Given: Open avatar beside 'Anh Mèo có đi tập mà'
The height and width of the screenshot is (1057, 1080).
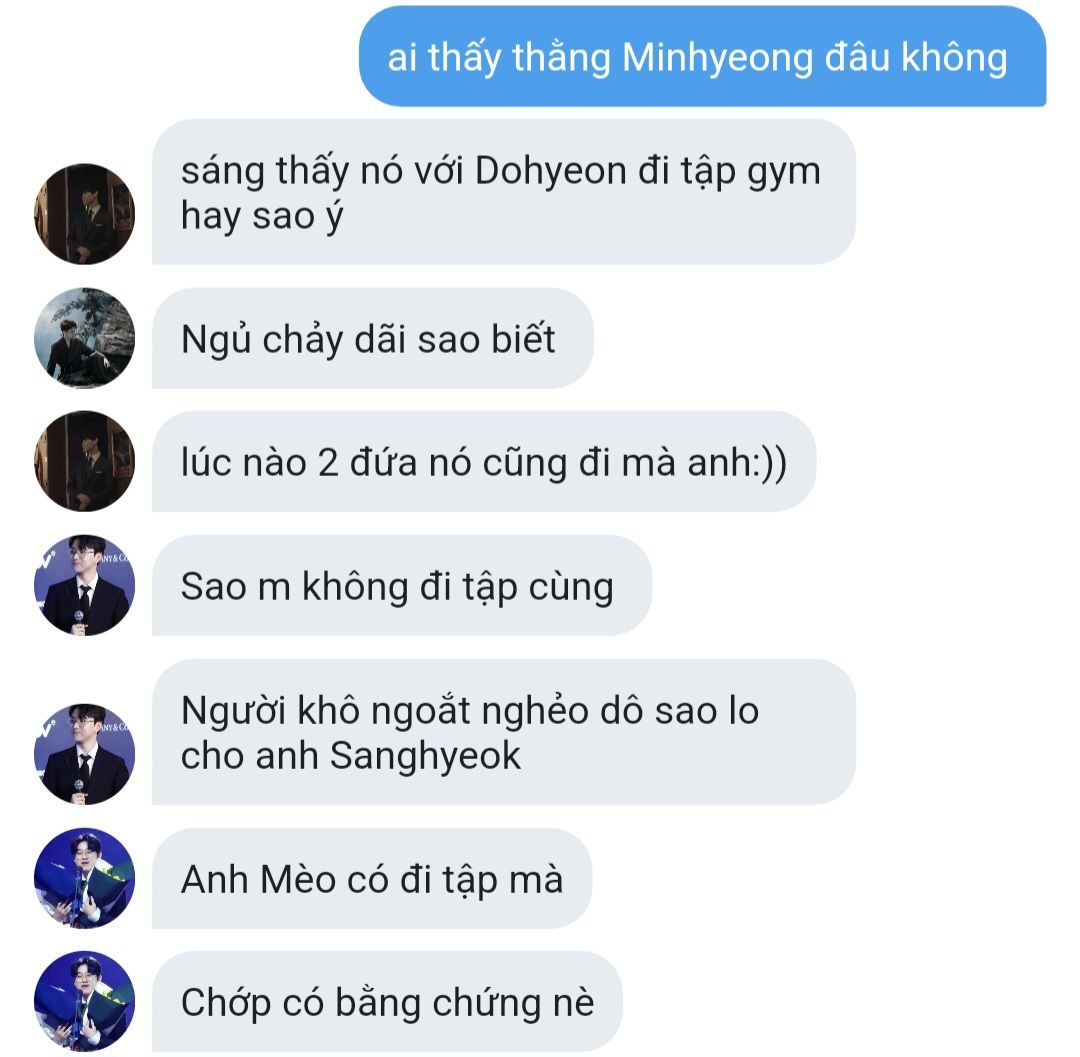Looking at the screenshot, I should click(x=84, y=878).
